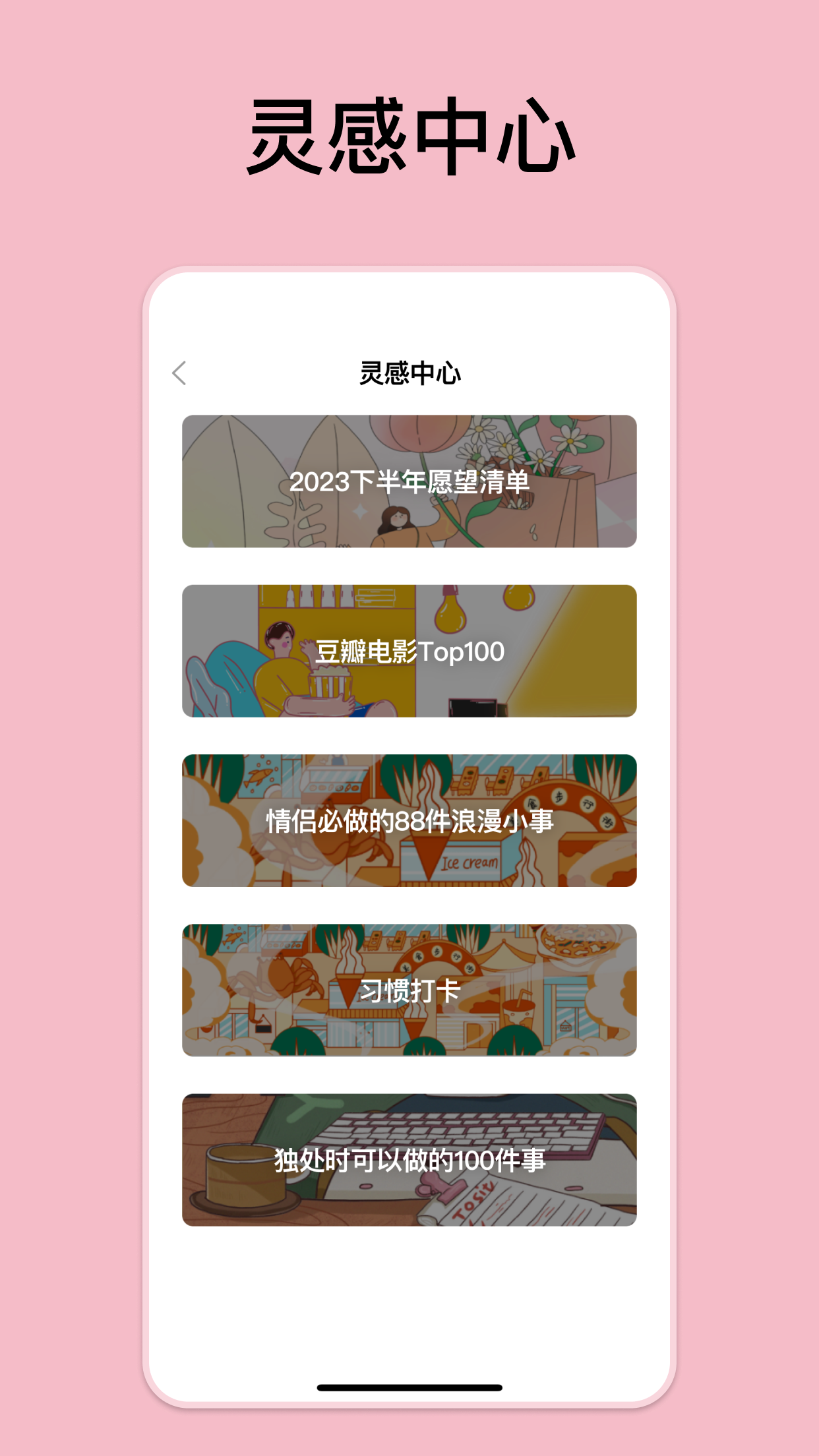Tap the crab illustration in 习惯打卡 banner
Viewport: 819px width, 1456px height.
point(285,978)
